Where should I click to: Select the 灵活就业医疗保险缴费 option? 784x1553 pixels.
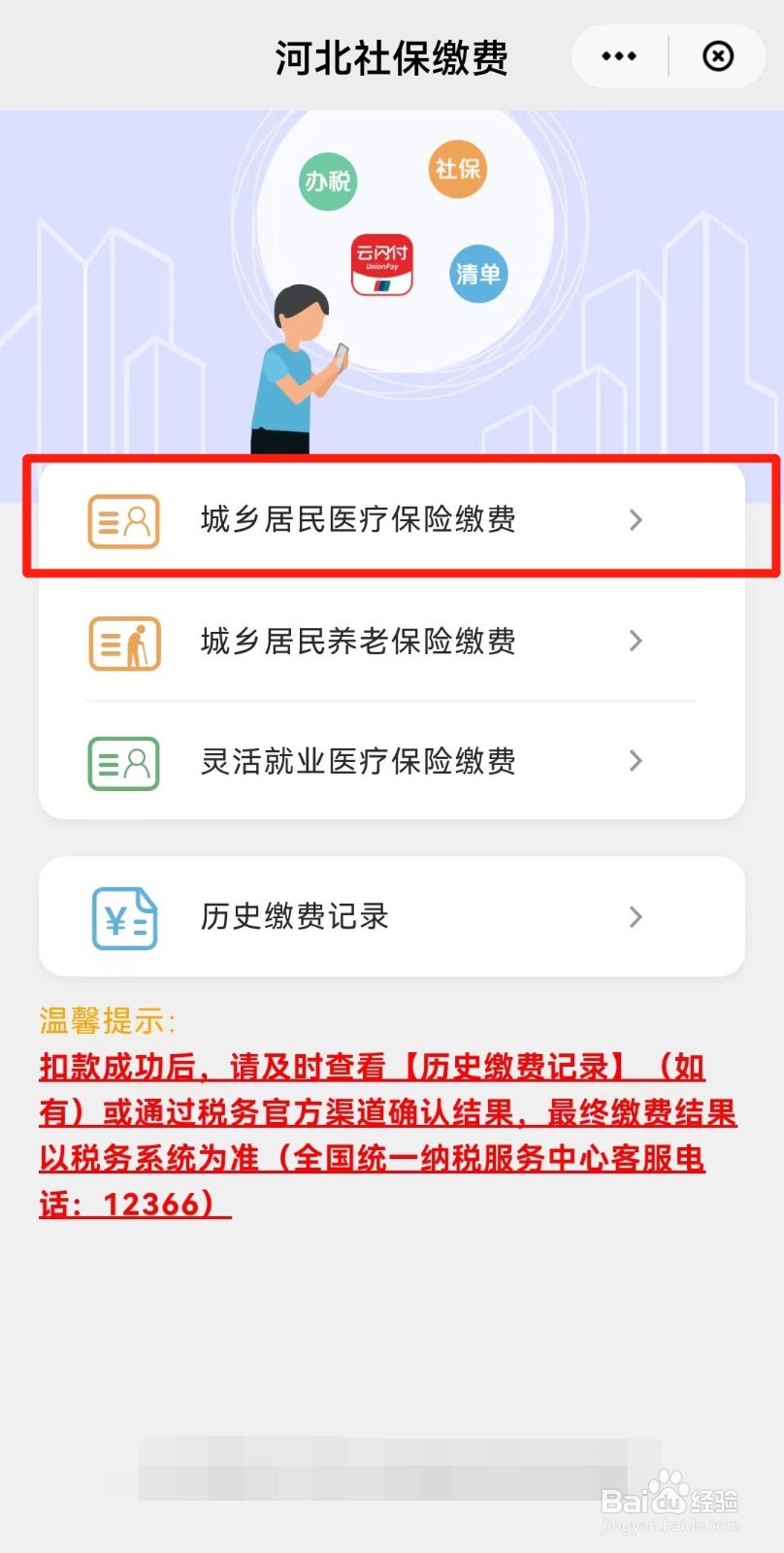click(359, 763)
